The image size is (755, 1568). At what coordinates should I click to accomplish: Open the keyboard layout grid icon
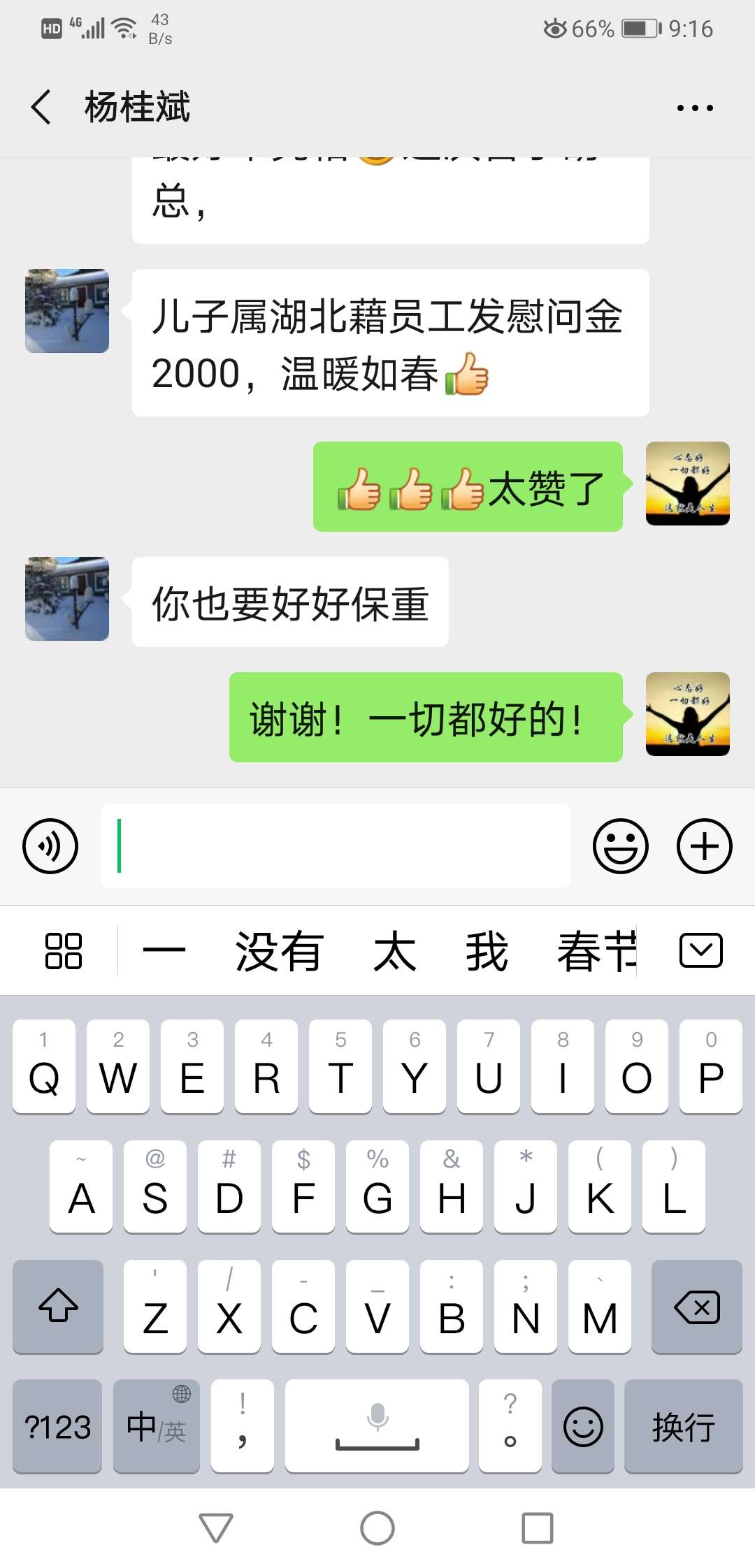64,950
